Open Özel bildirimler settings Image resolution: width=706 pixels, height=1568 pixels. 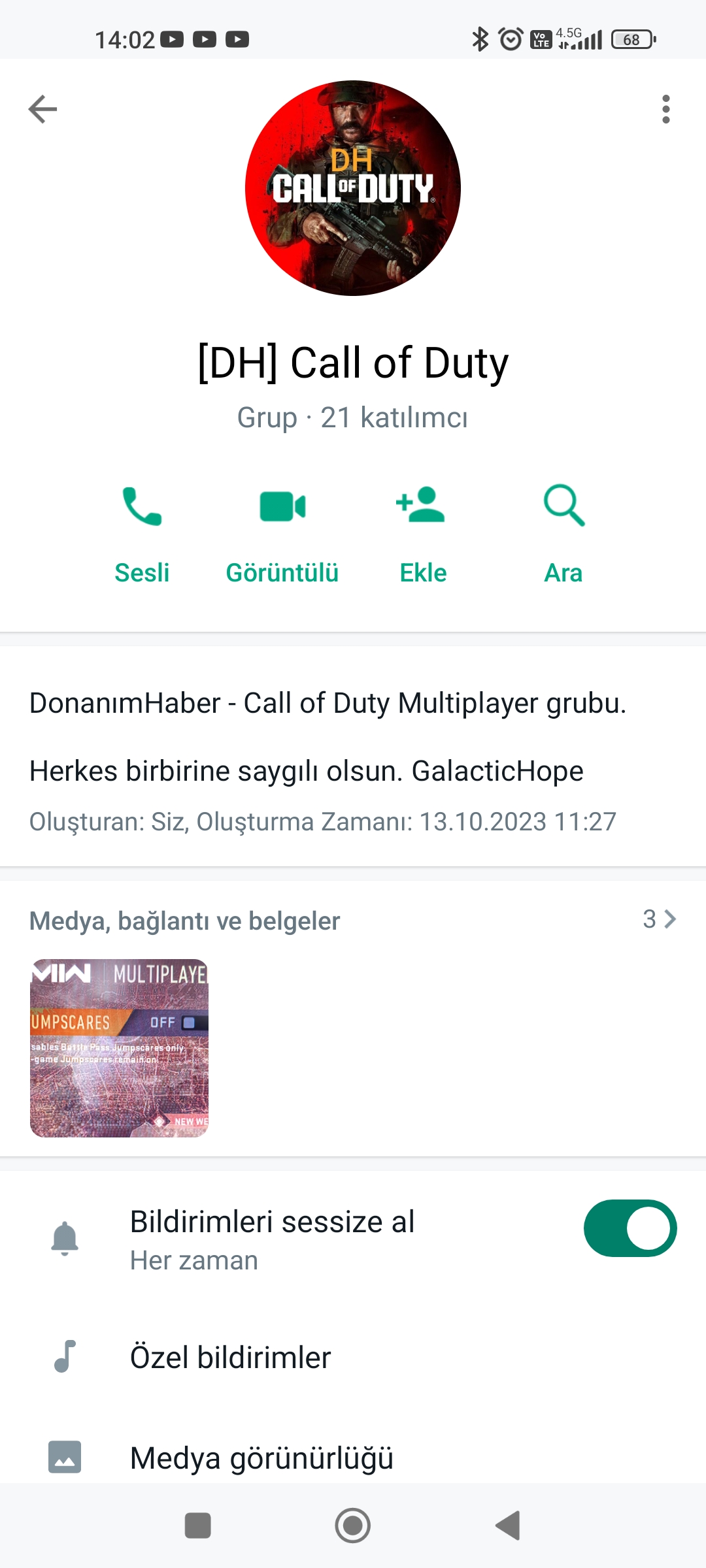pos(230,1357)
